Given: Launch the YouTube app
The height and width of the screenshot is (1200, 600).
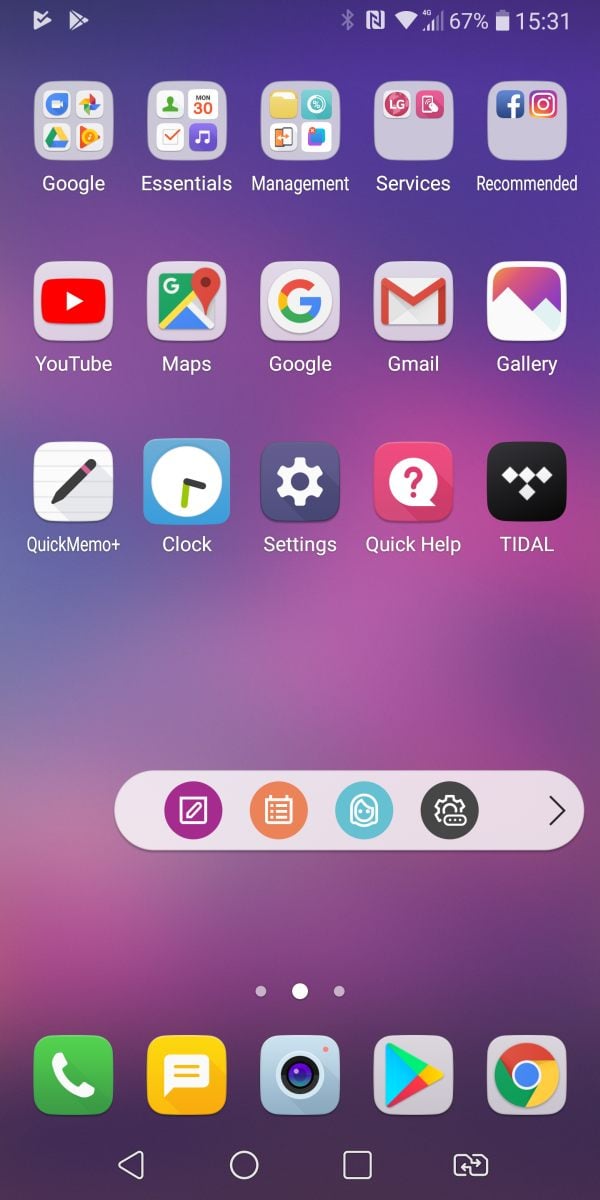Looking at the screenshot, I should (73, 301).
